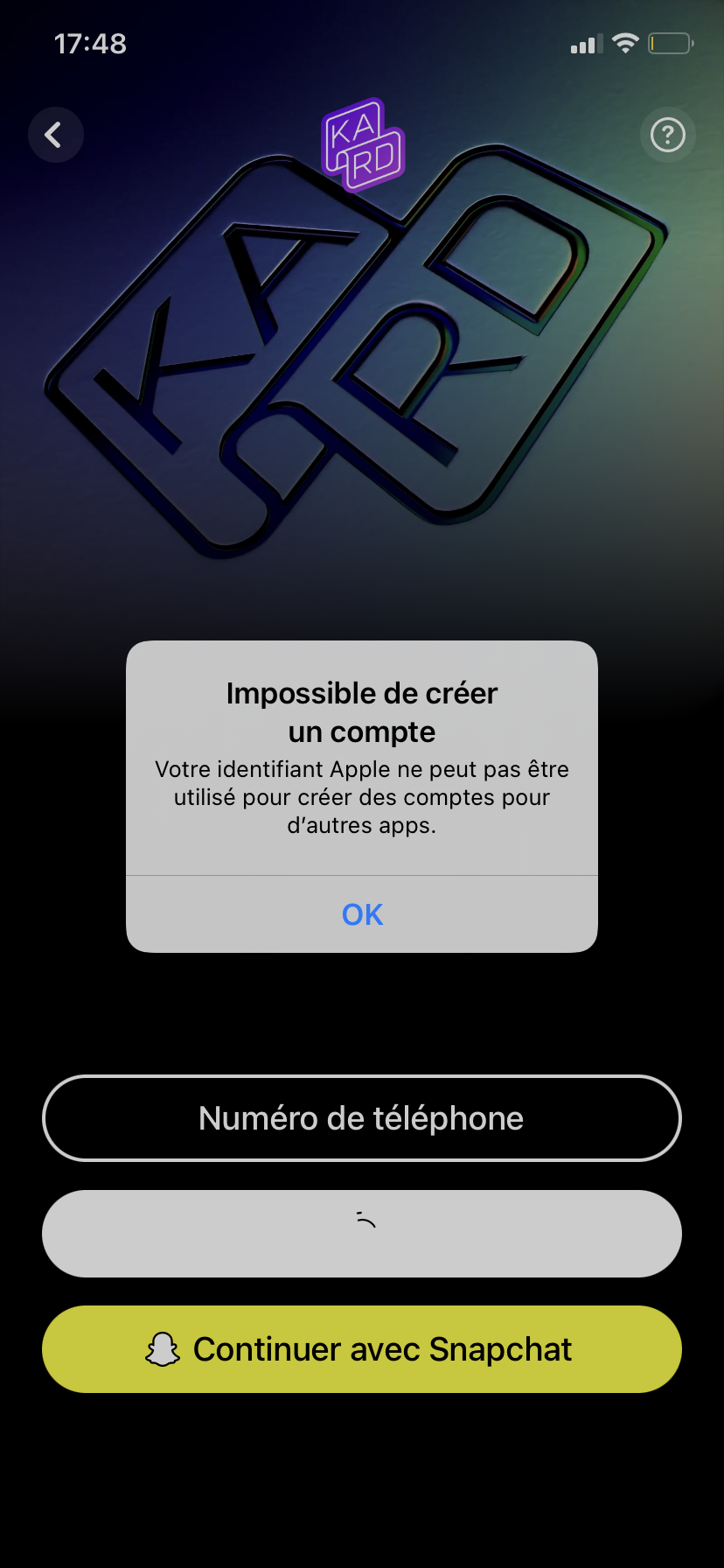This screenshot has width=724, height=1568.
Task: Tap Continuer avec Snapchat
Action: click(x=362, y=1349)
